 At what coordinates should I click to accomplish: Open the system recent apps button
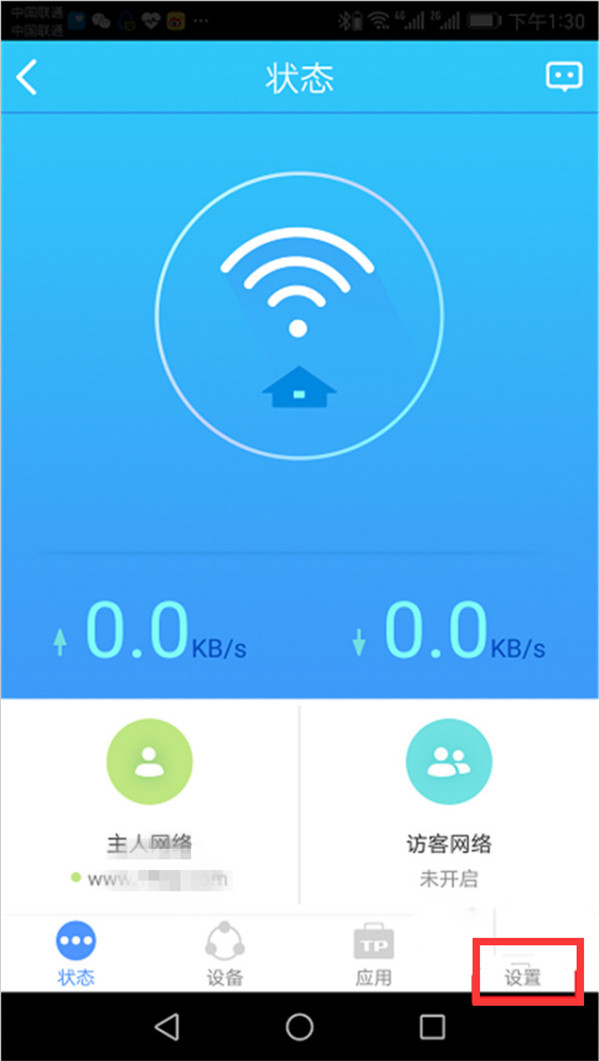click(432, 1027)
